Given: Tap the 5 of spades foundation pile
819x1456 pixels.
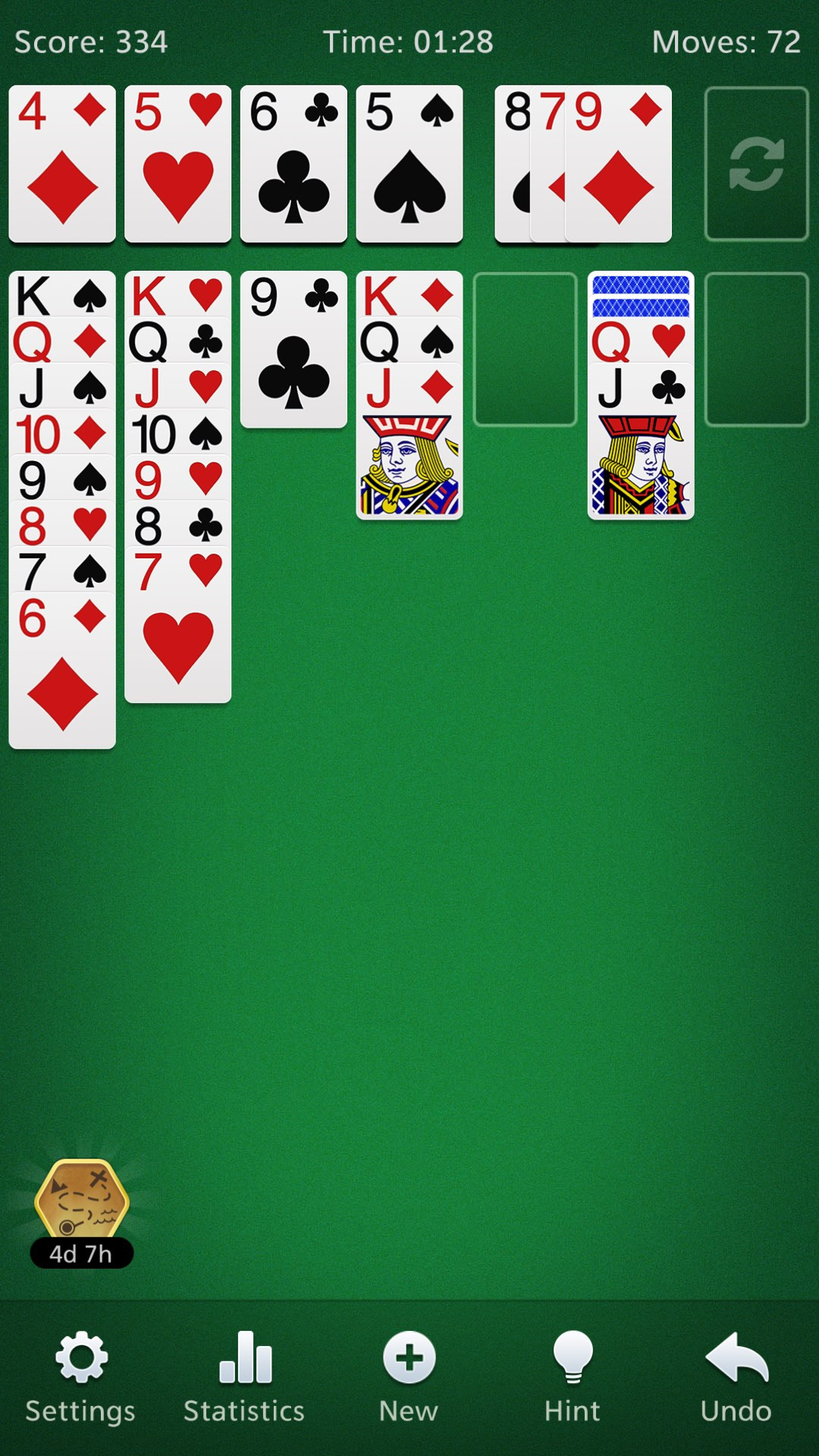Looking at the screenshot, I should click(409, 164).
